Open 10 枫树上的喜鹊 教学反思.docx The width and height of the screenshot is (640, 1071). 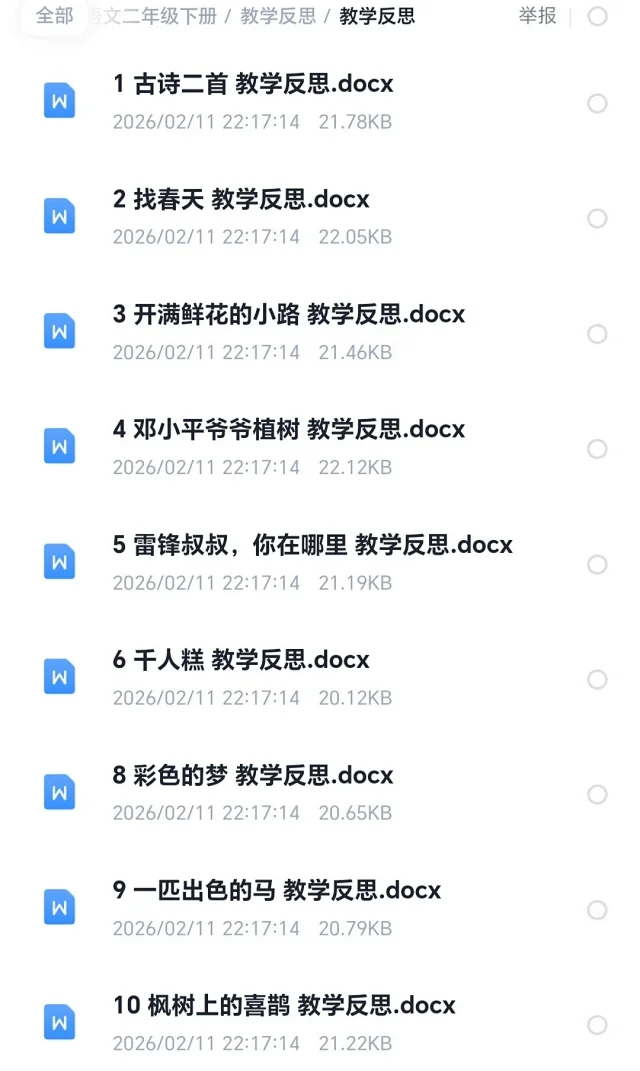pyautogui.click(x=284, y=1006)
